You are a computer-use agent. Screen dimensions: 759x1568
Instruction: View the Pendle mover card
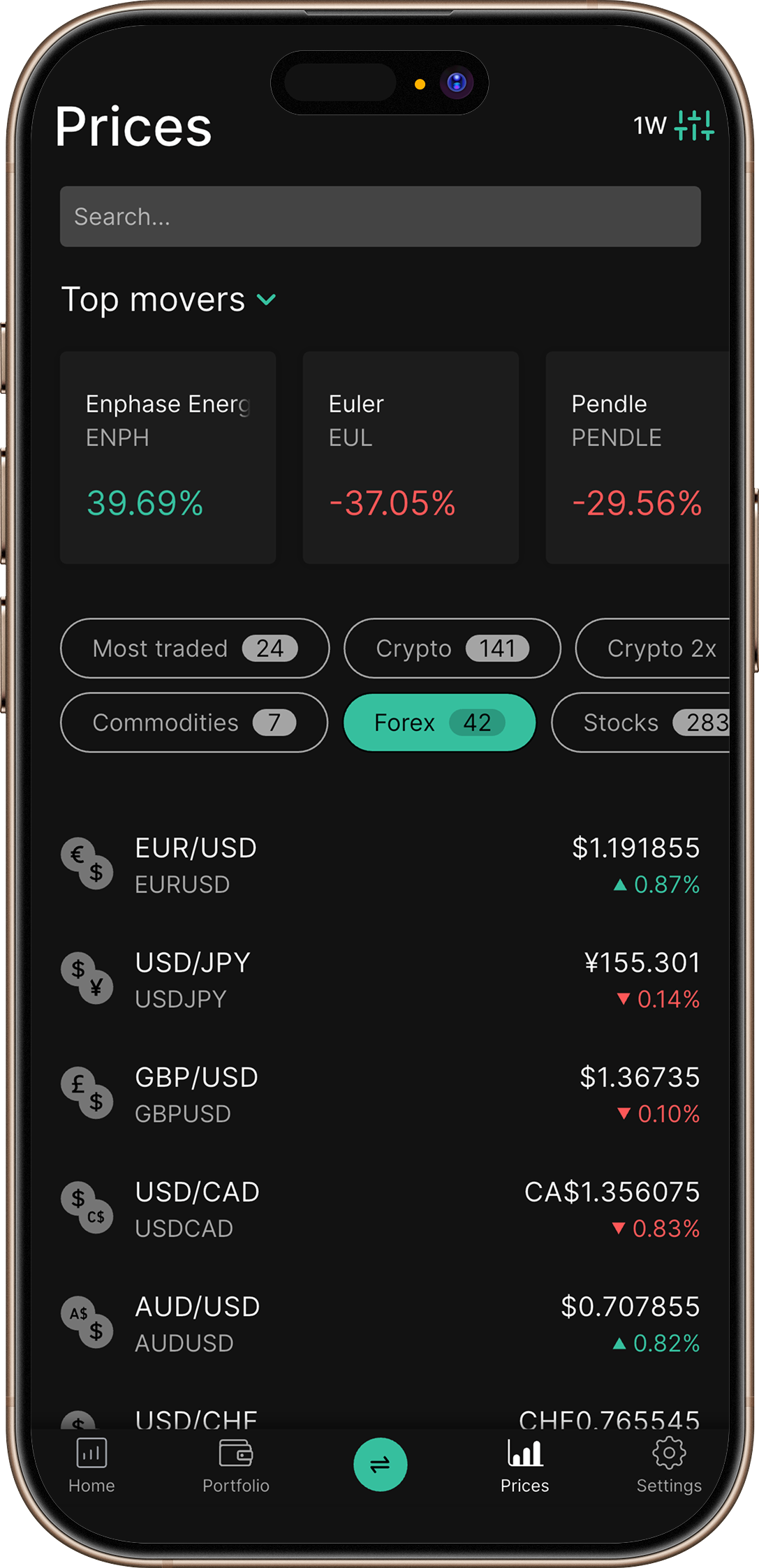[x=637, y=457]
